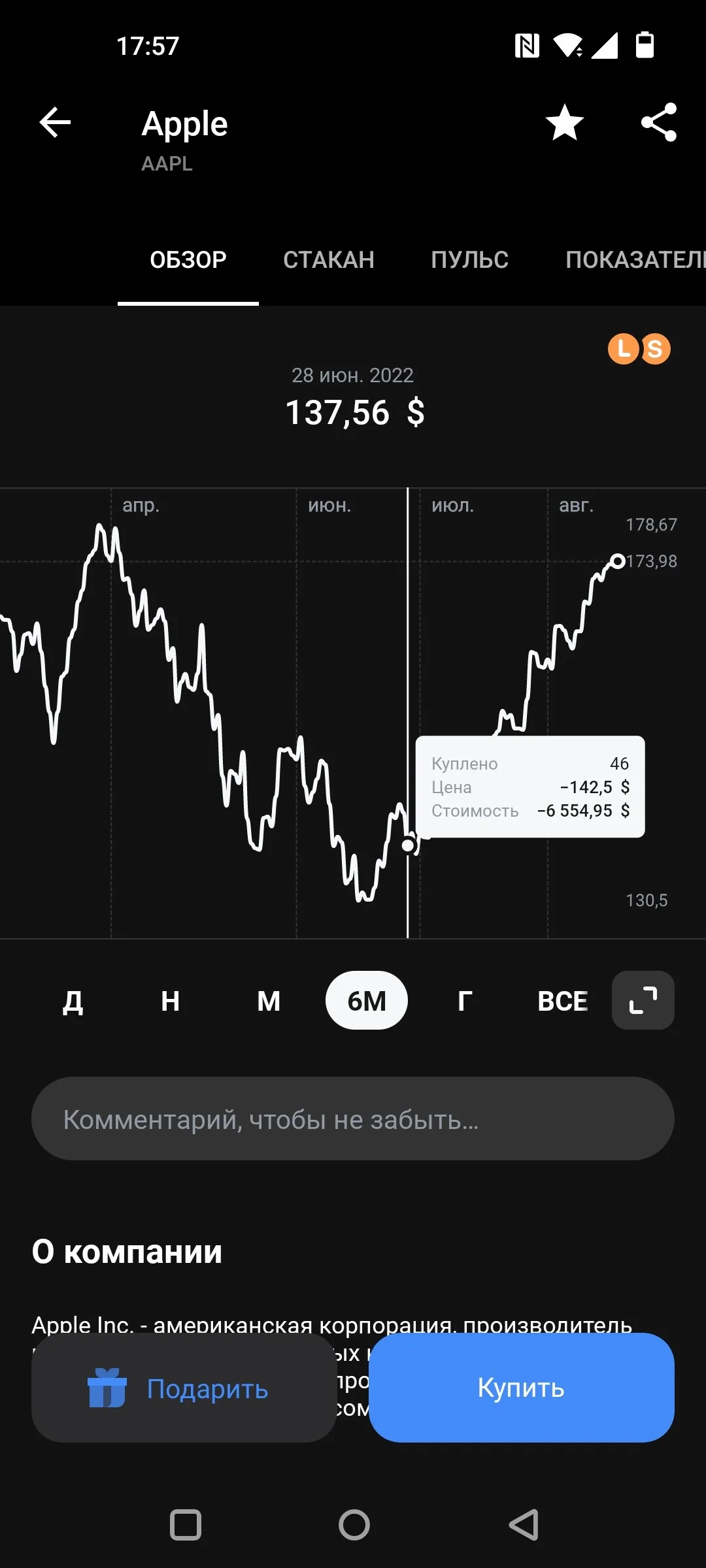This screenshot has height=1568, width=706.
Task: Tap the comment field to add a note
Action: (x=353, y=1119)
